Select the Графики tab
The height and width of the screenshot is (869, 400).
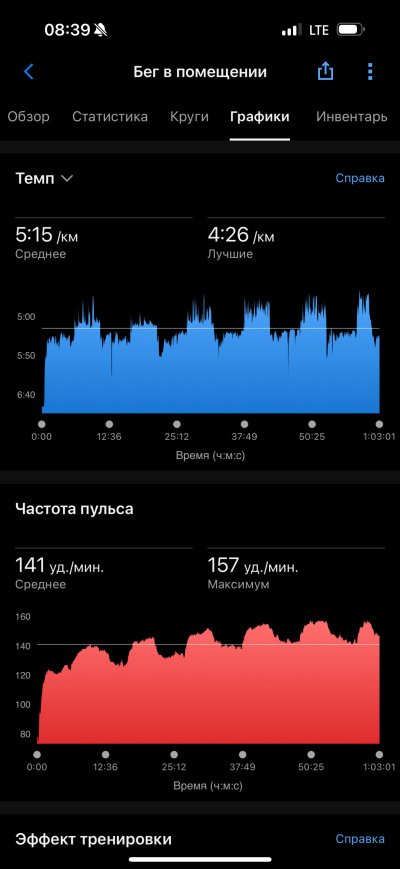pos(260,117)
